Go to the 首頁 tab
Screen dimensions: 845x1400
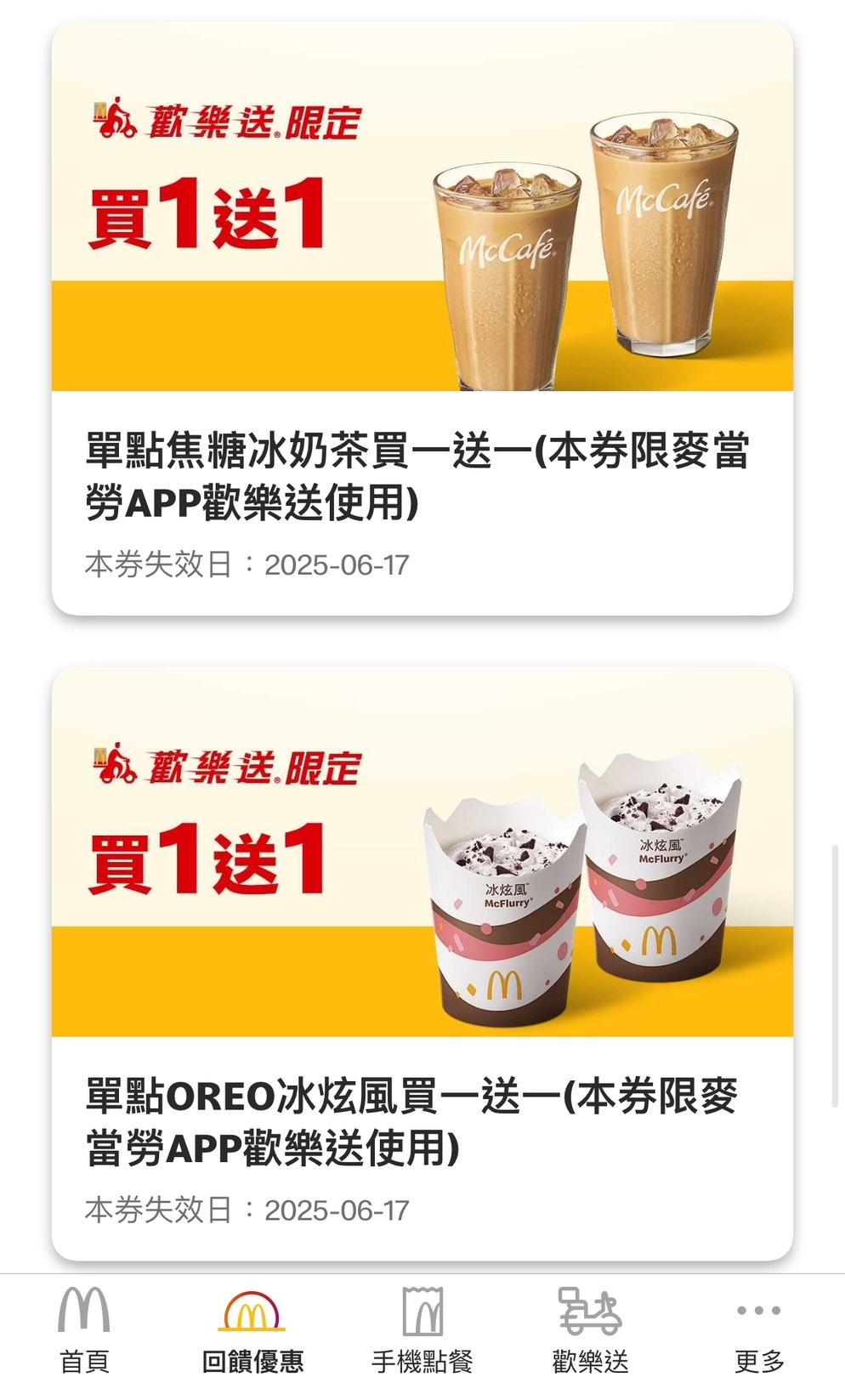point(84,1331)
